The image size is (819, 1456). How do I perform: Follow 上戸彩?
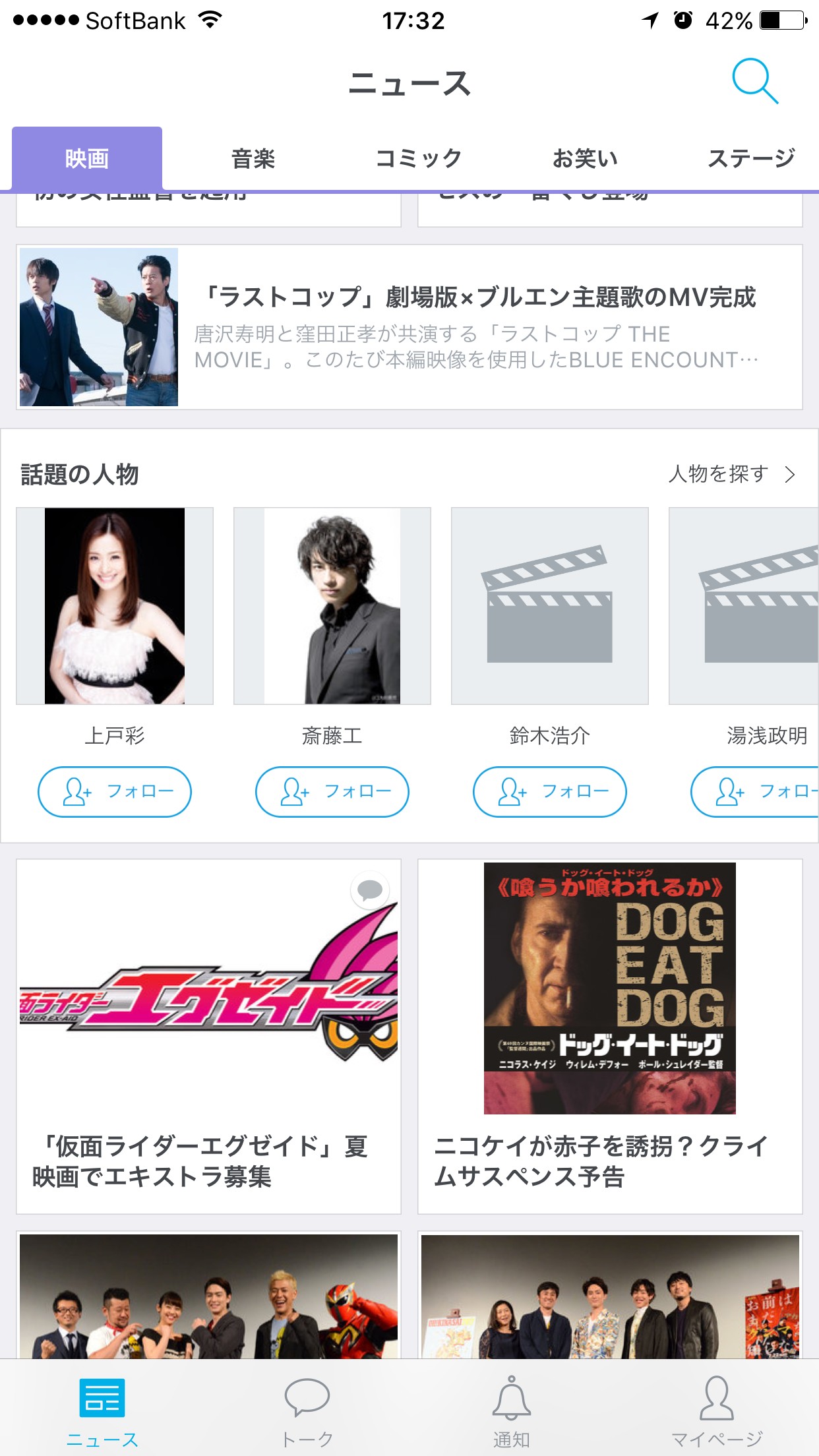115,791
